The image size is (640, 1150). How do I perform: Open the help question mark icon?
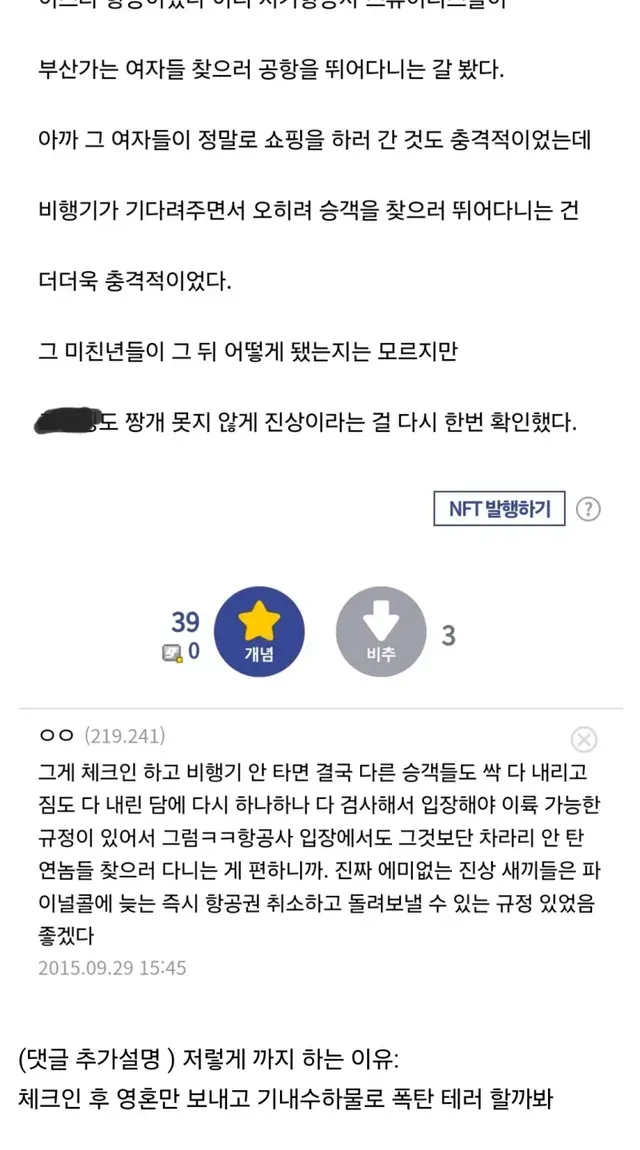(x=589, y=509)
